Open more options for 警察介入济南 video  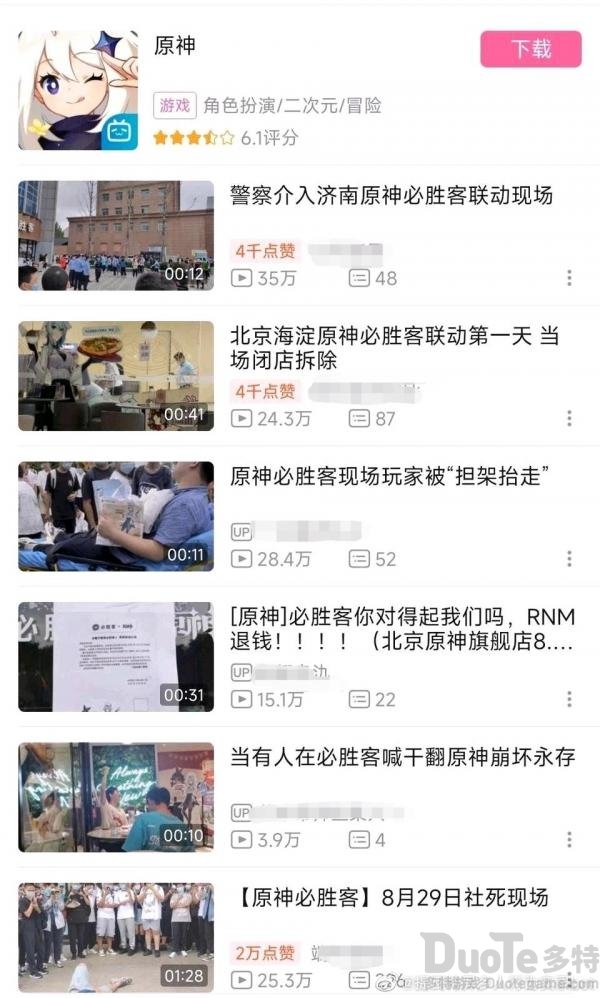[x=569, y=278]
